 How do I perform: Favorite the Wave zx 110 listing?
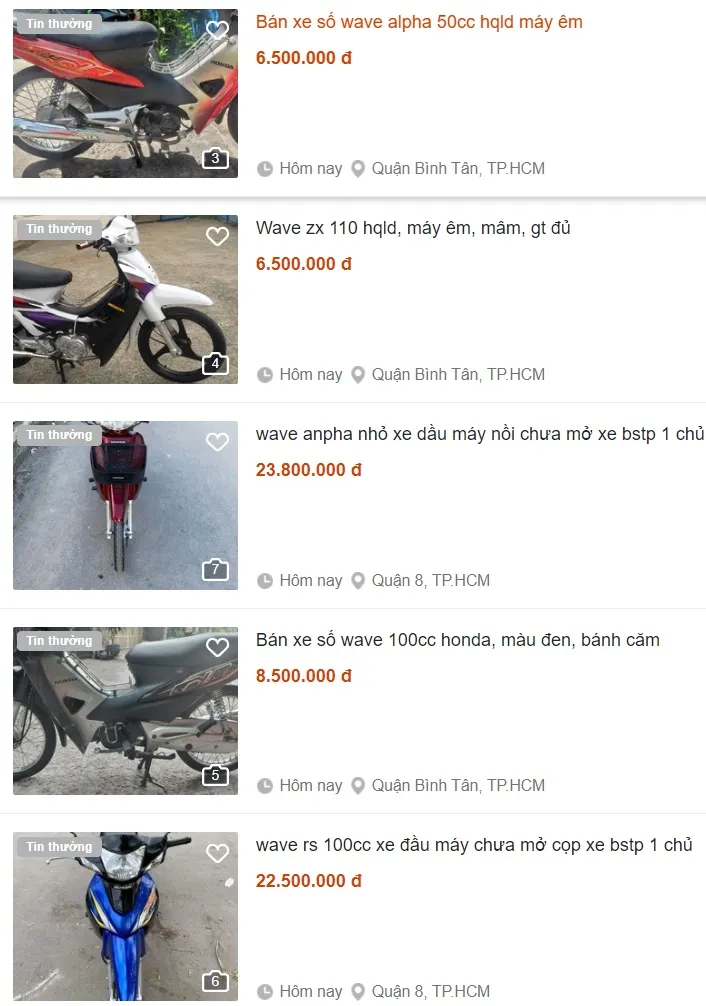(x=217, y=237)
